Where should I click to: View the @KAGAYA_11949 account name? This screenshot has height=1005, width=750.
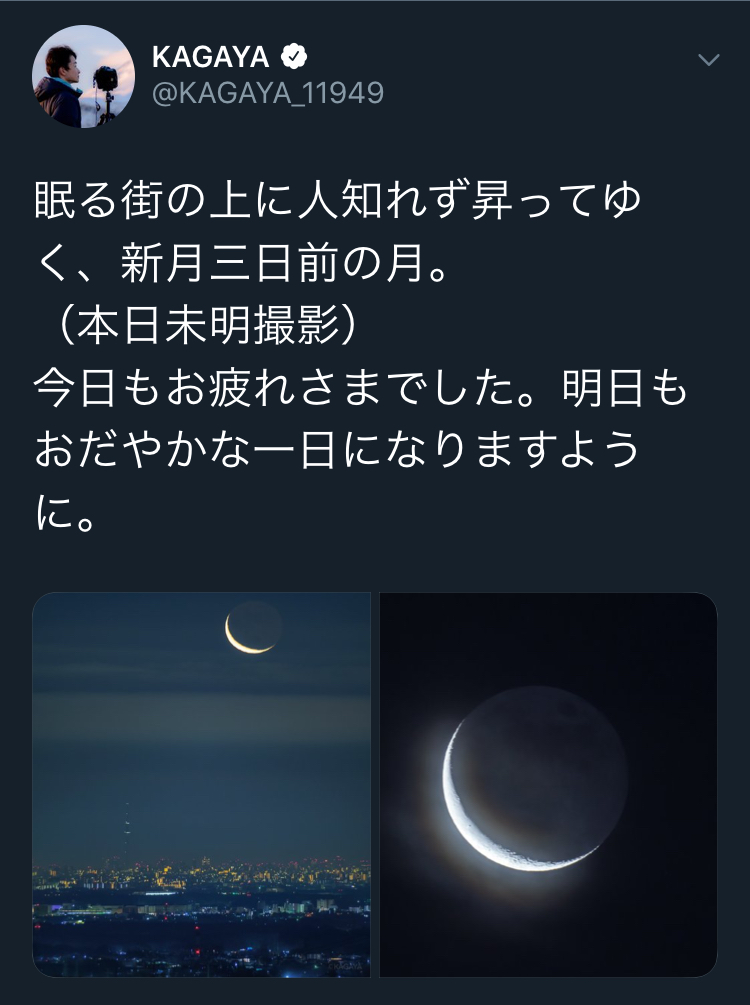tap(267, 93)
